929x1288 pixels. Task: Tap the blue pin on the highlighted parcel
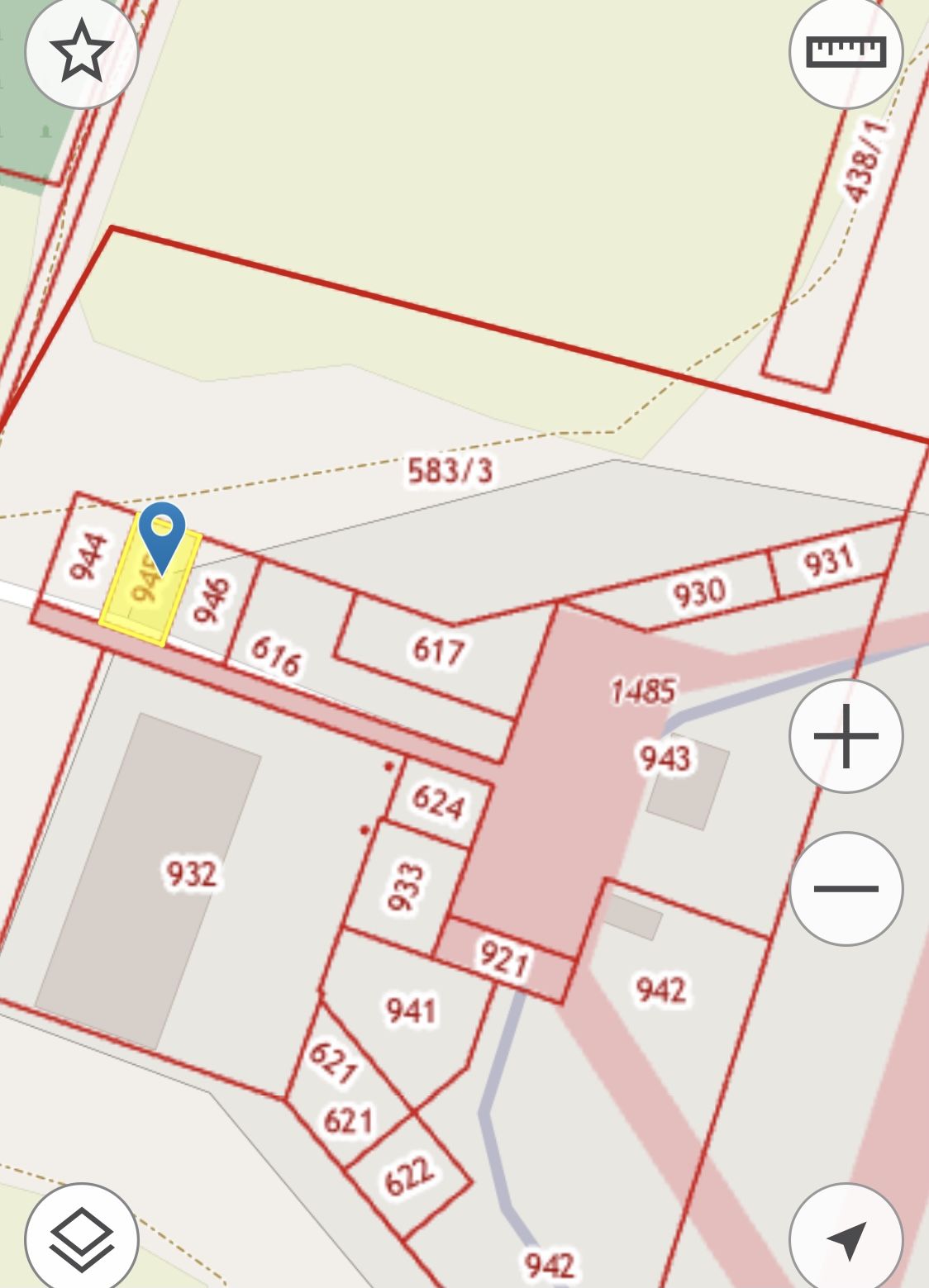coord(162,533)
